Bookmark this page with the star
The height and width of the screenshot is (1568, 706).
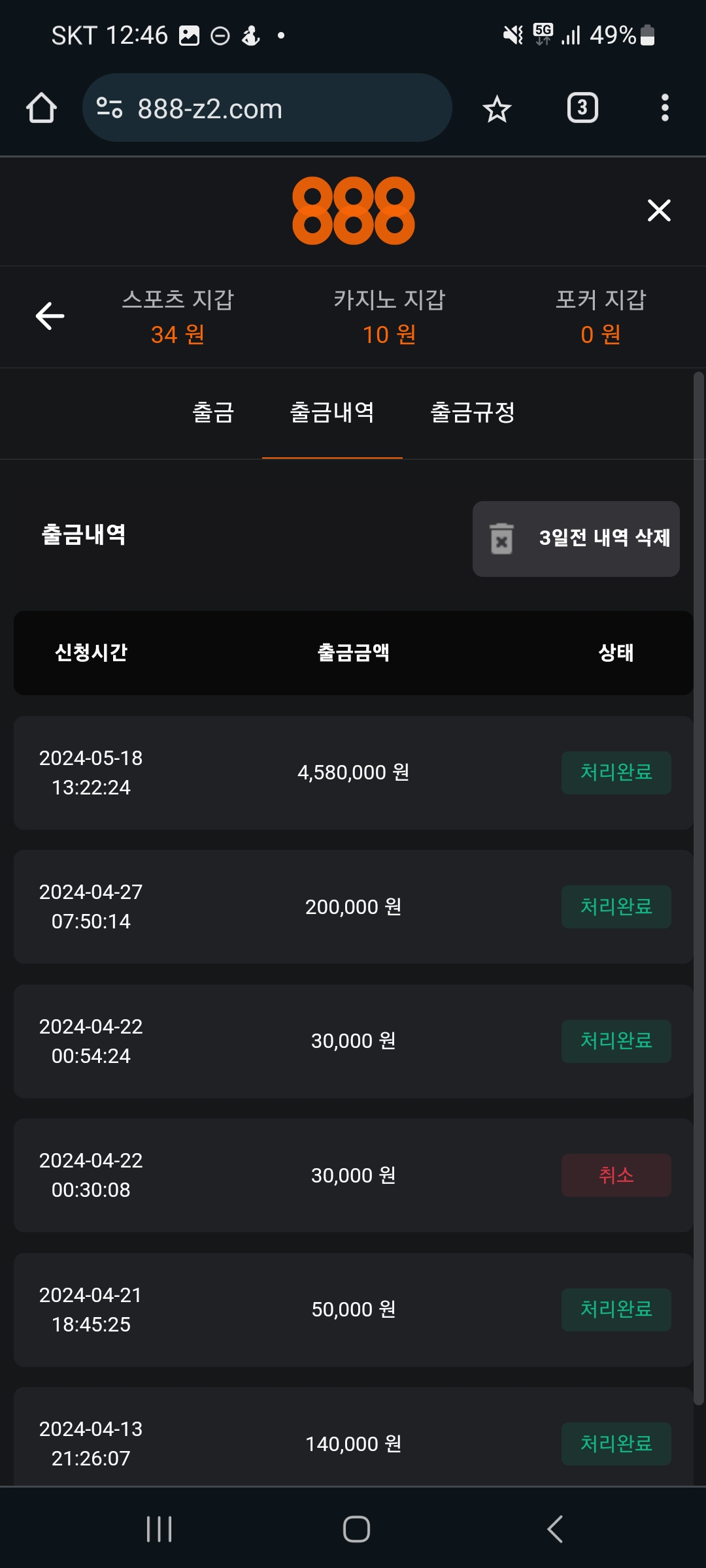(x=497, y=108)
